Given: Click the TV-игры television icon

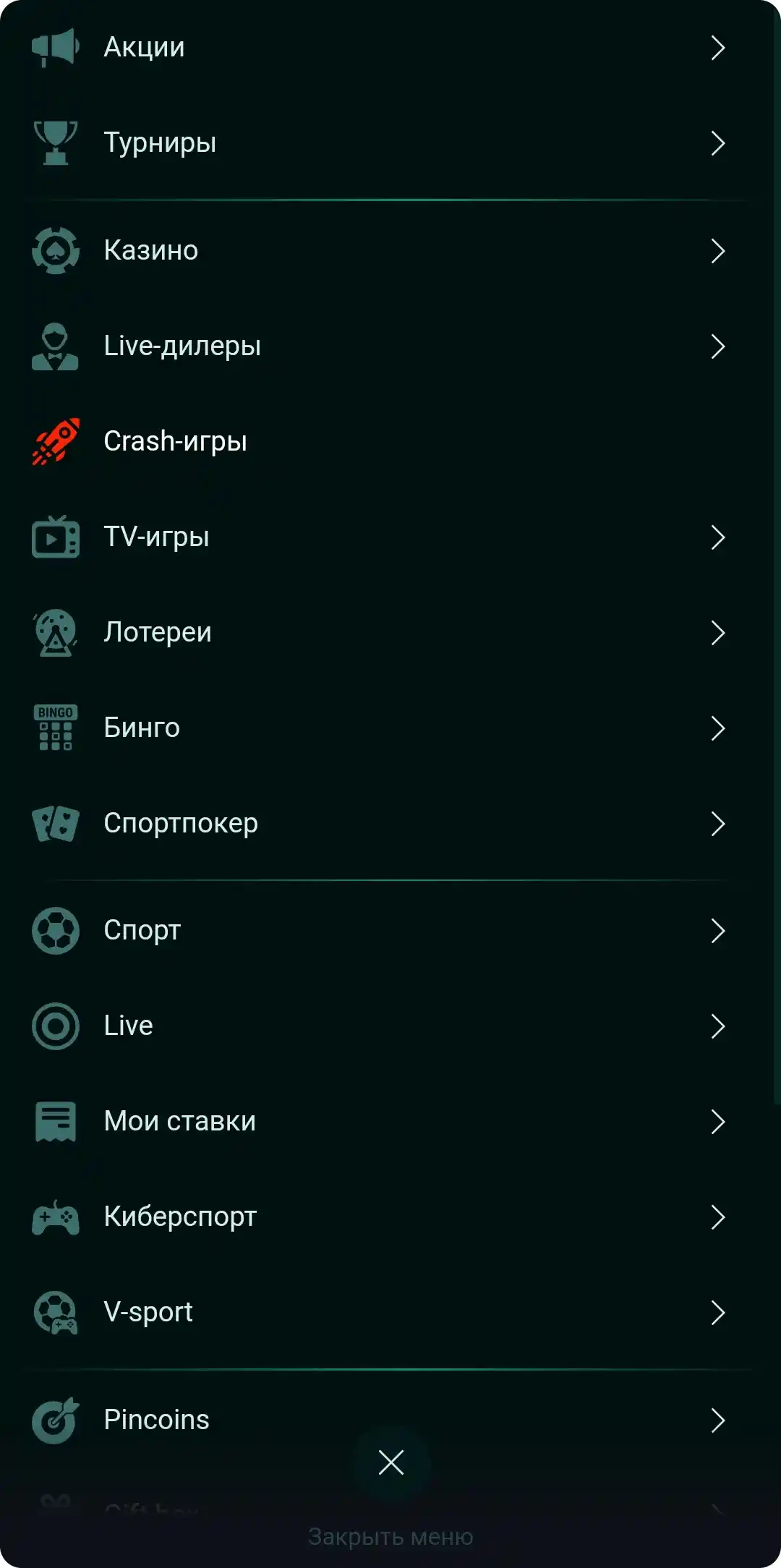Looking at the screenshot, I should coord(55,536).
